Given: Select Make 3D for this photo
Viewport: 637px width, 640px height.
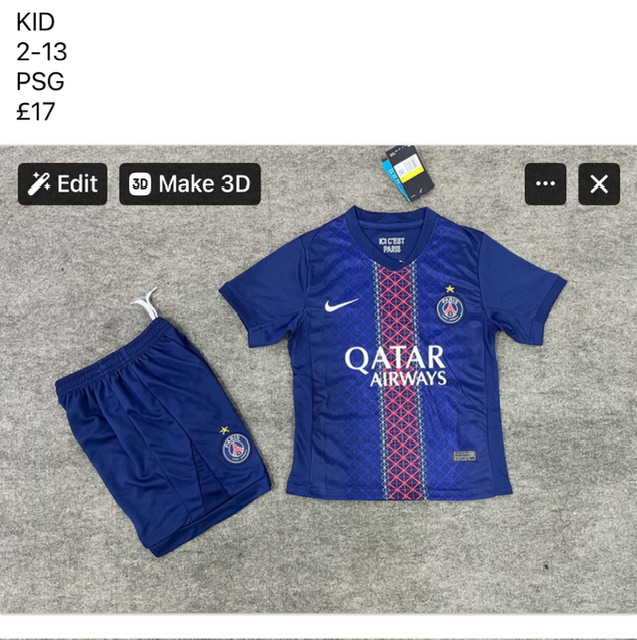Looking at the screenshot, I should pos(190,184).
